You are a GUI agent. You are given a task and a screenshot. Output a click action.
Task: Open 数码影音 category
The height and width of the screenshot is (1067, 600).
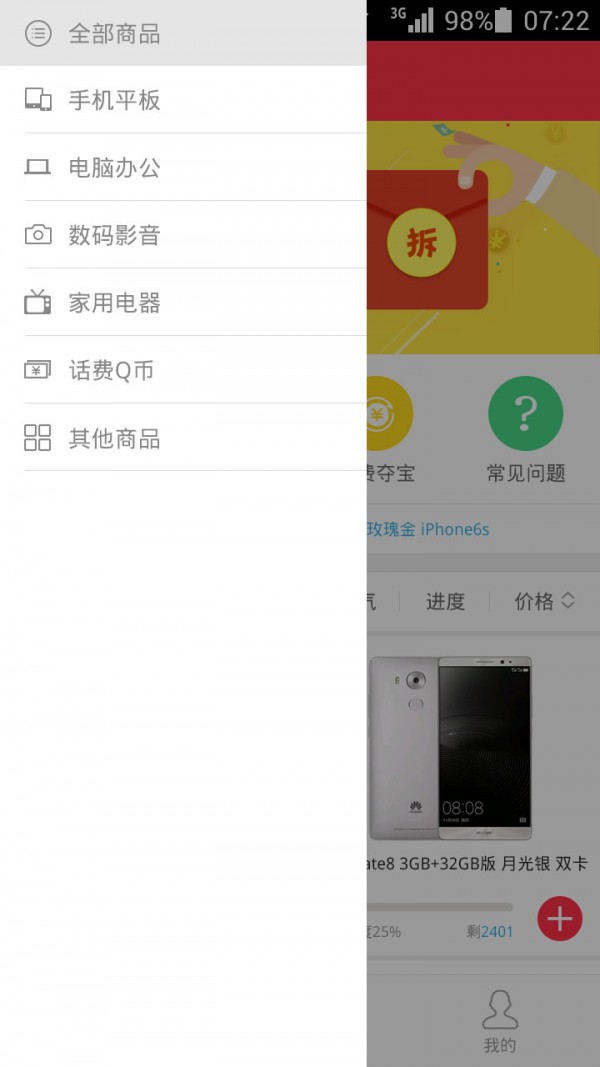point(114,236)
